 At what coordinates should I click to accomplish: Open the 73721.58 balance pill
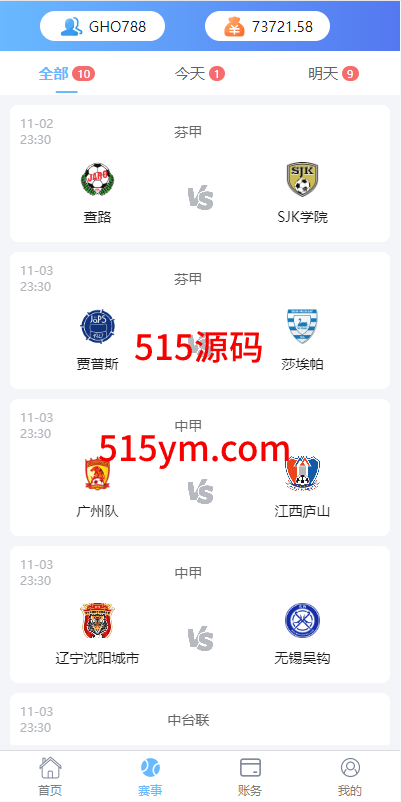pos(268,26)
